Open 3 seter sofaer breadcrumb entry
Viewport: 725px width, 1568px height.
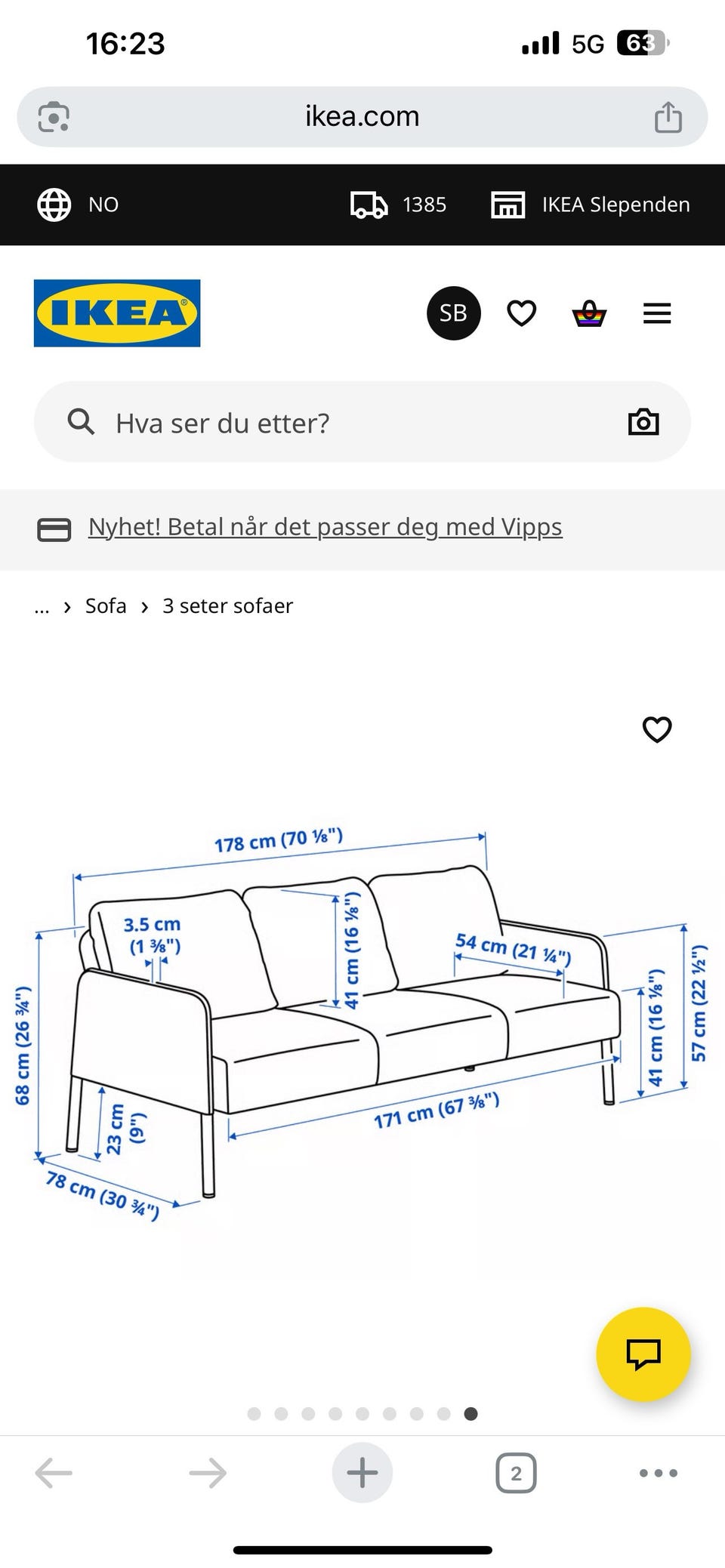point(229,605)
